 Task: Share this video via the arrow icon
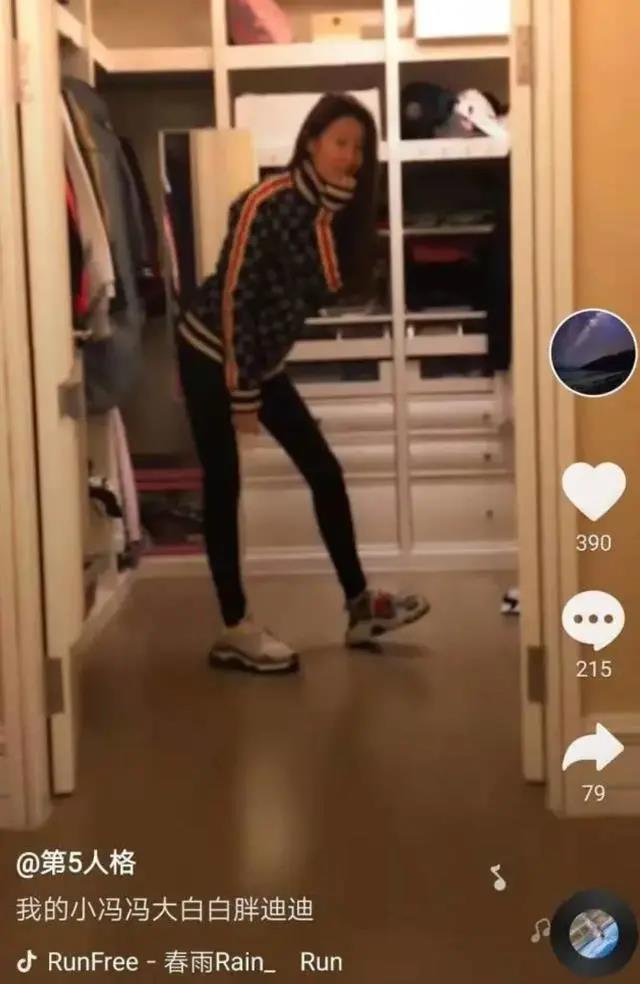pos(592,749)
